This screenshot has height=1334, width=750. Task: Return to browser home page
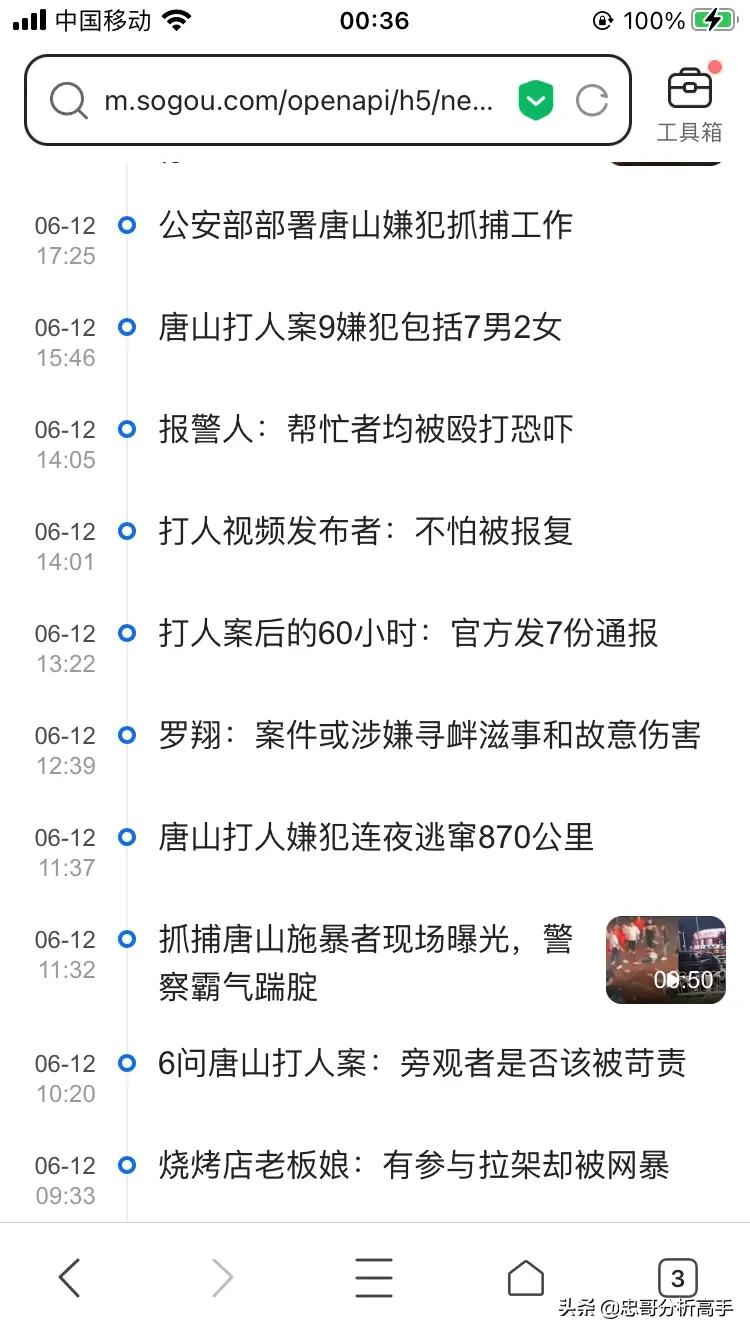(525, 1277)
